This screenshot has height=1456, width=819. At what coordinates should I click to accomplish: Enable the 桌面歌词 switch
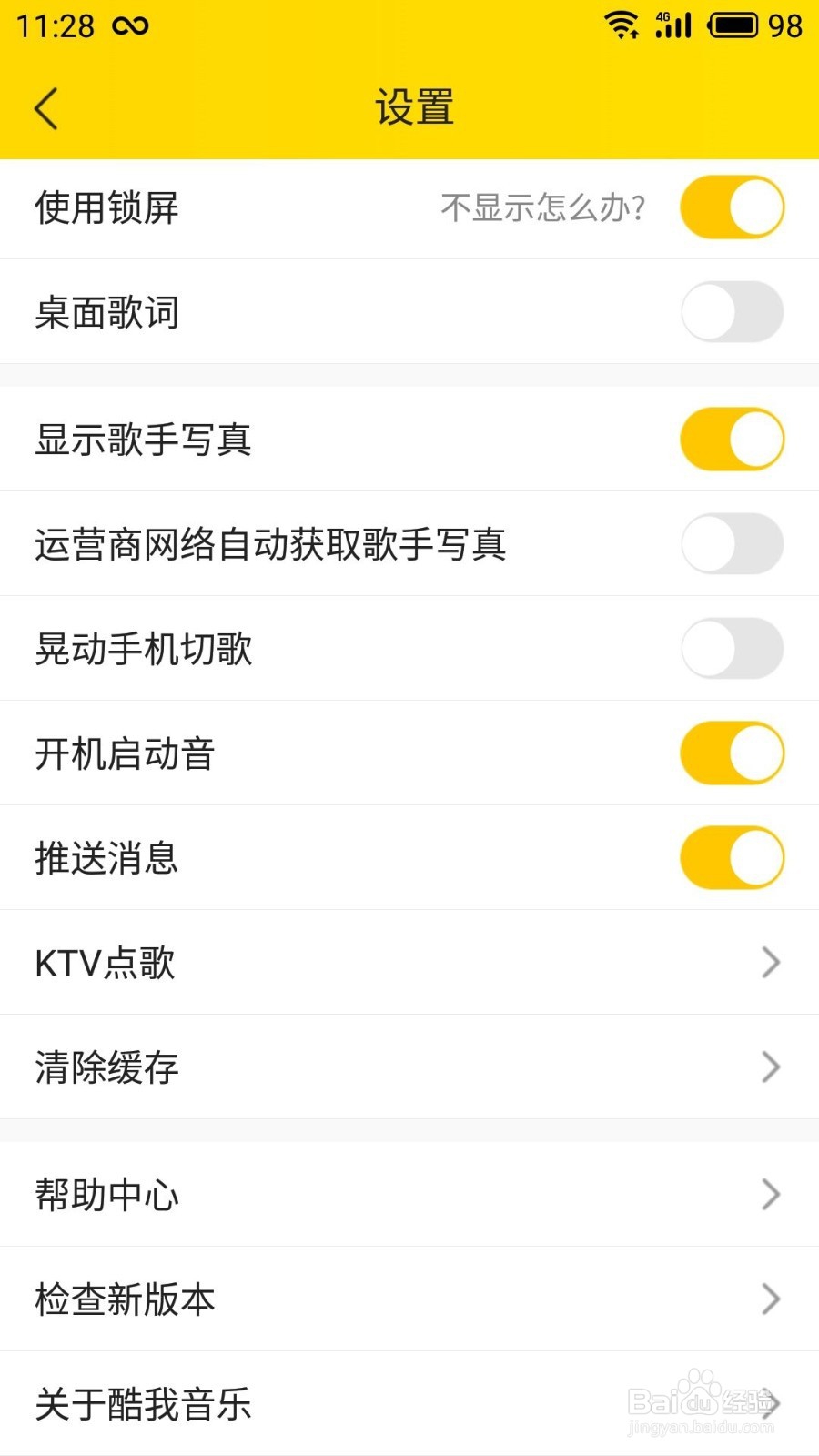click(732, 312)
